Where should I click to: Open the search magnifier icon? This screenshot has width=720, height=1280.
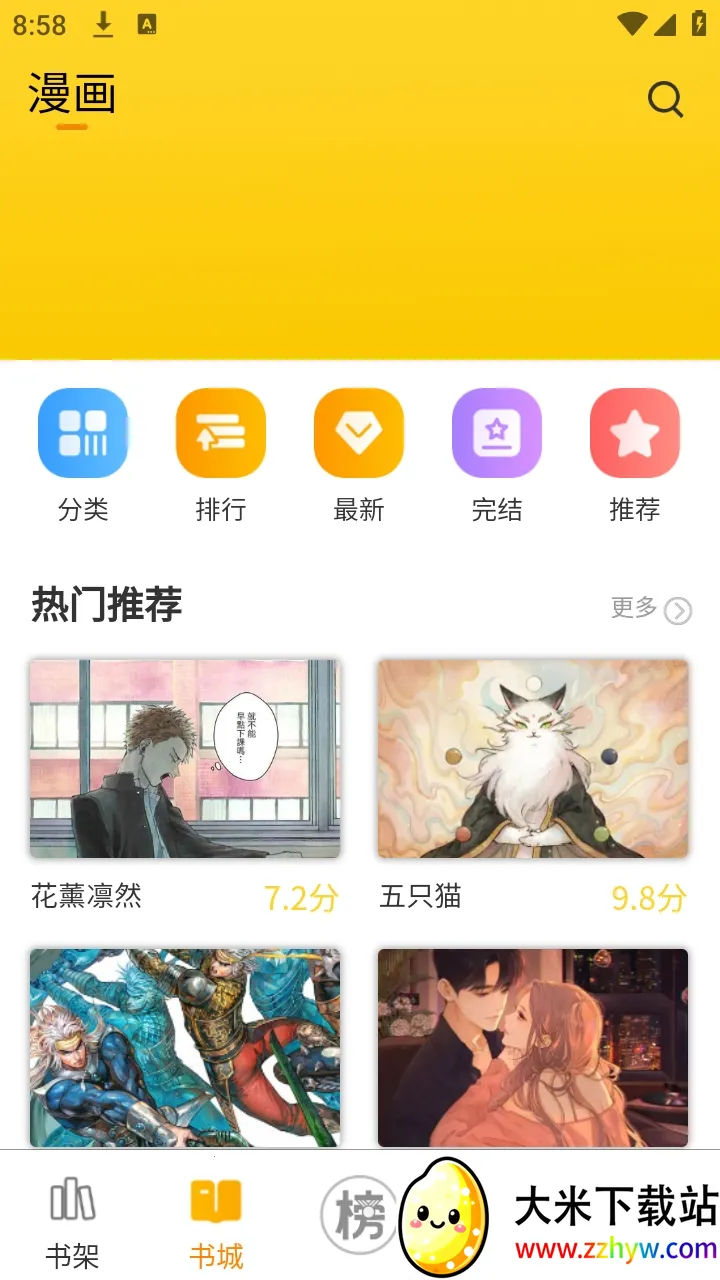(x=665, y=99)
